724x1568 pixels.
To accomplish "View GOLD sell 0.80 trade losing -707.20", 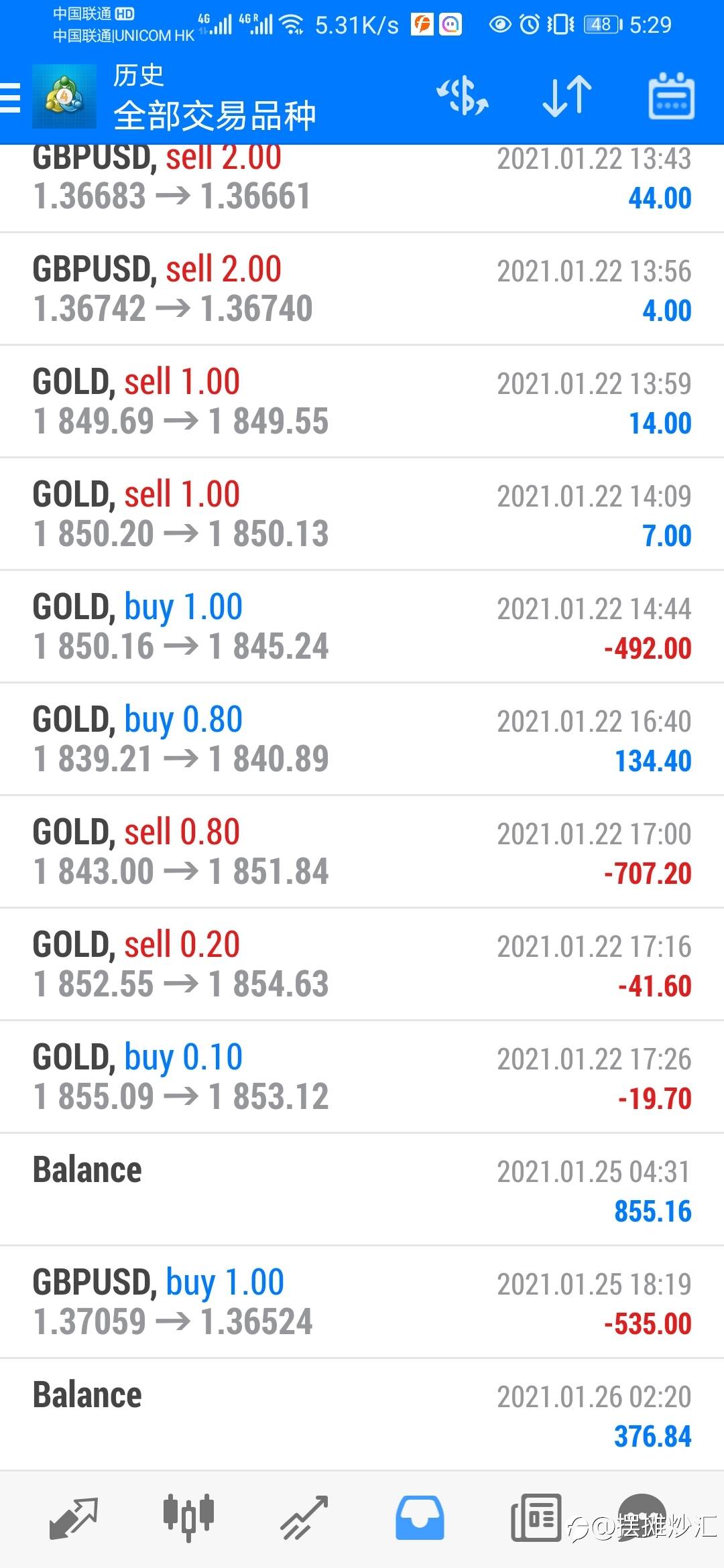I will [x=362, y=852].
